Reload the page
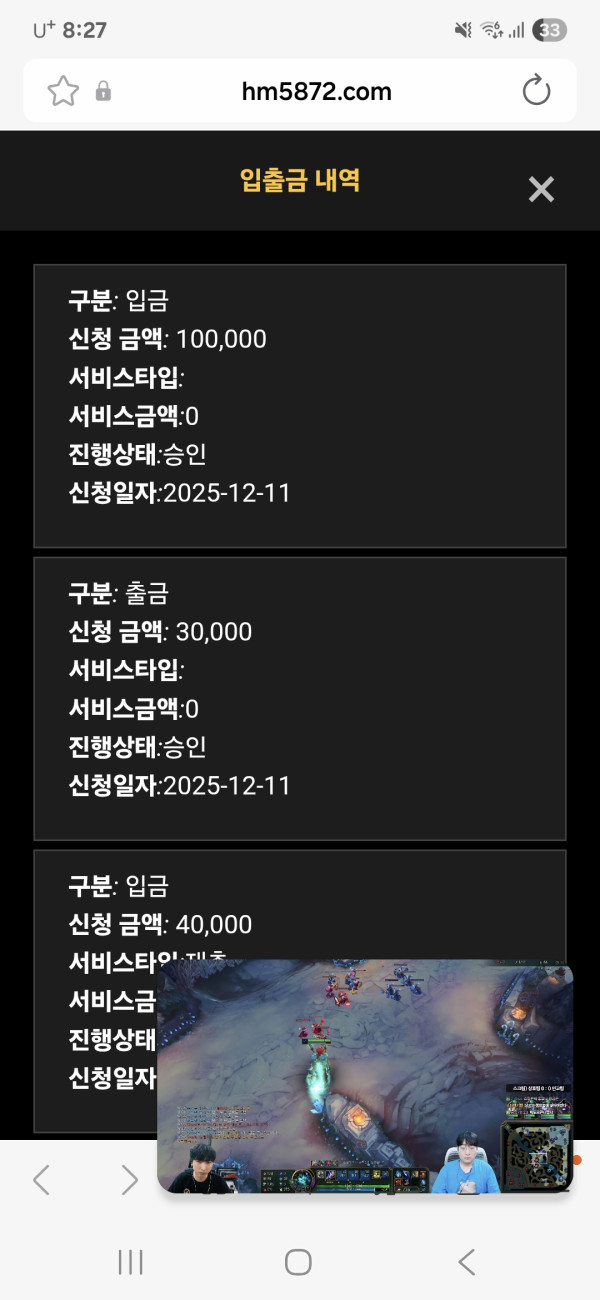This screenshot has height=1300, width=600. 537,91
